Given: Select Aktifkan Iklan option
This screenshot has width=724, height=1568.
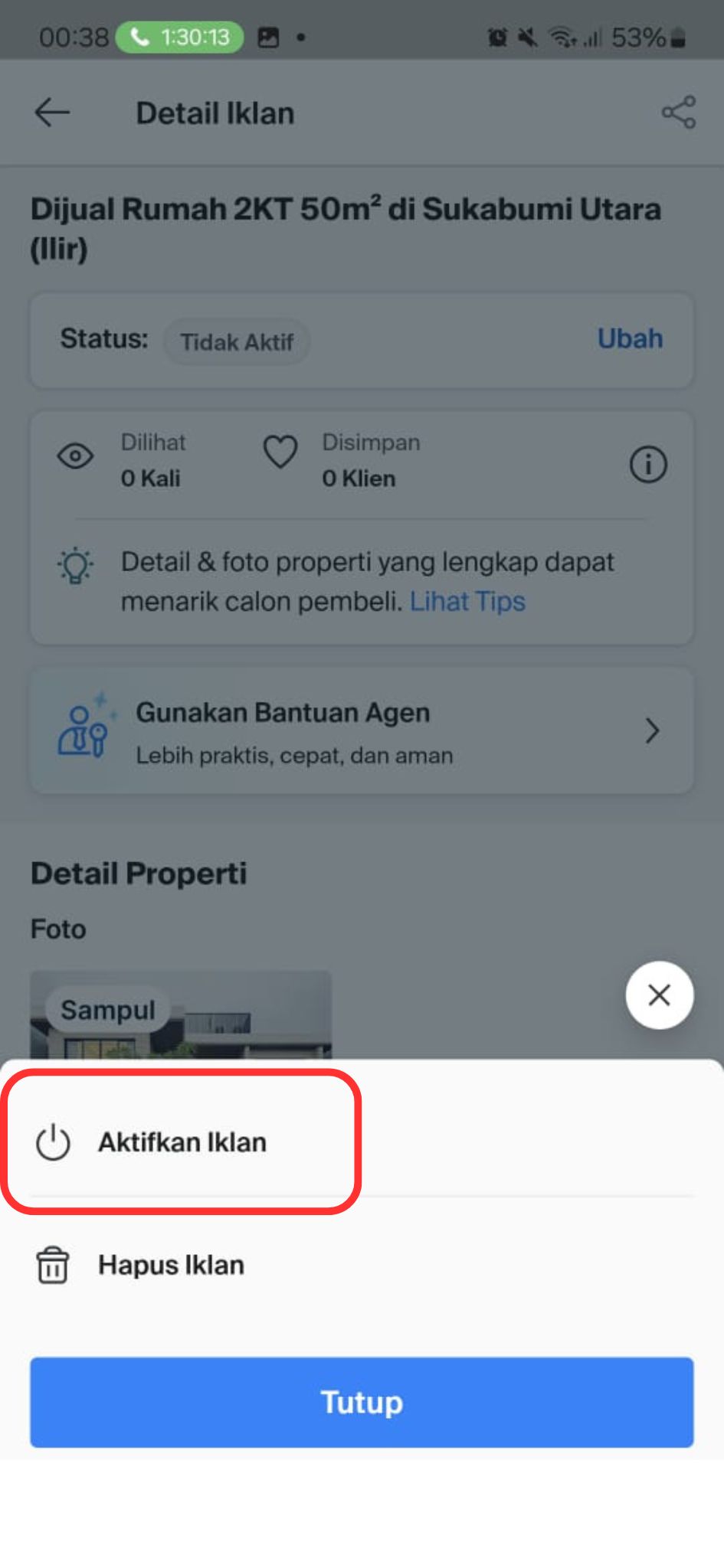Looking at the screenshot, I should pyautogui.click(x=182, y=1142).
